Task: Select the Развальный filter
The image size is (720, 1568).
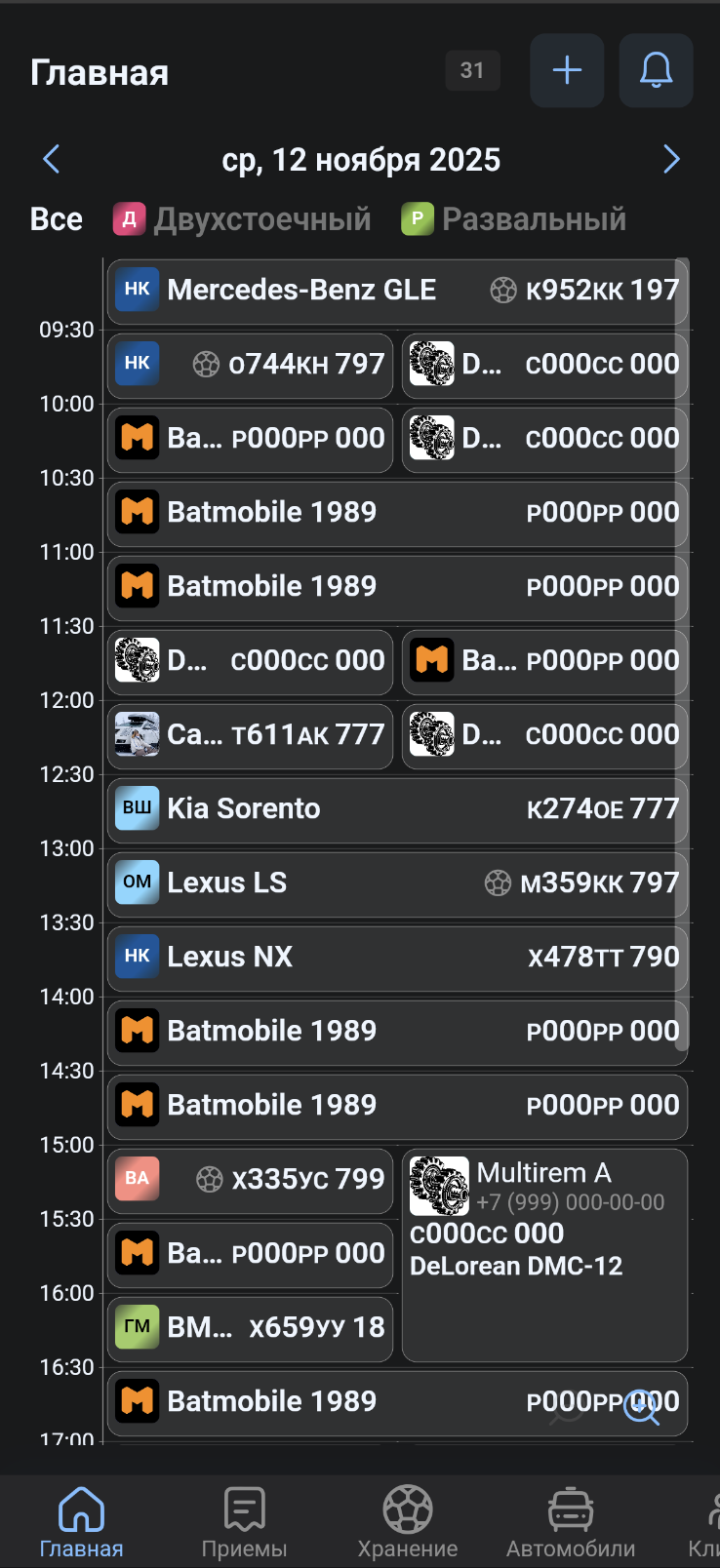Action: [513, 219]
